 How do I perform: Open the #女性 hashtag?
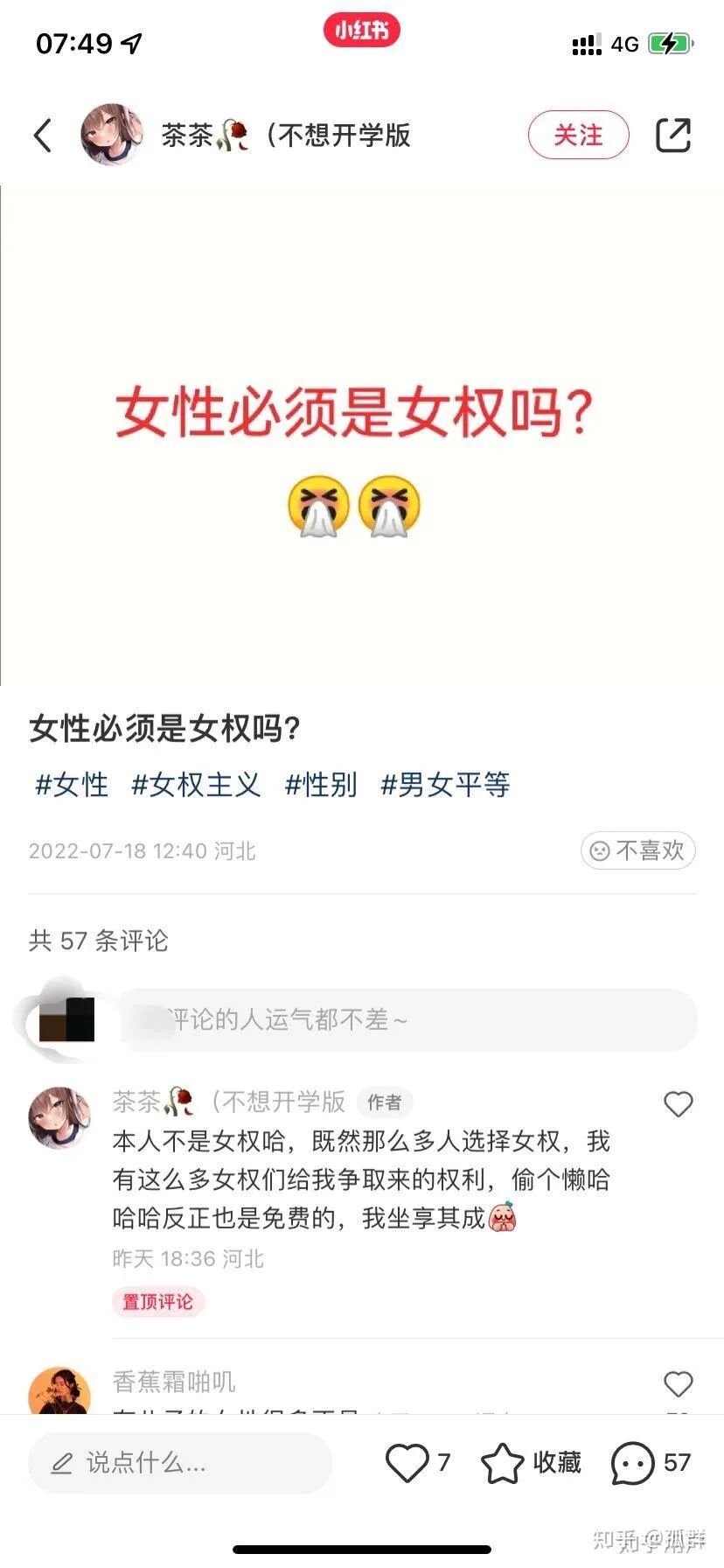[72, 784]
